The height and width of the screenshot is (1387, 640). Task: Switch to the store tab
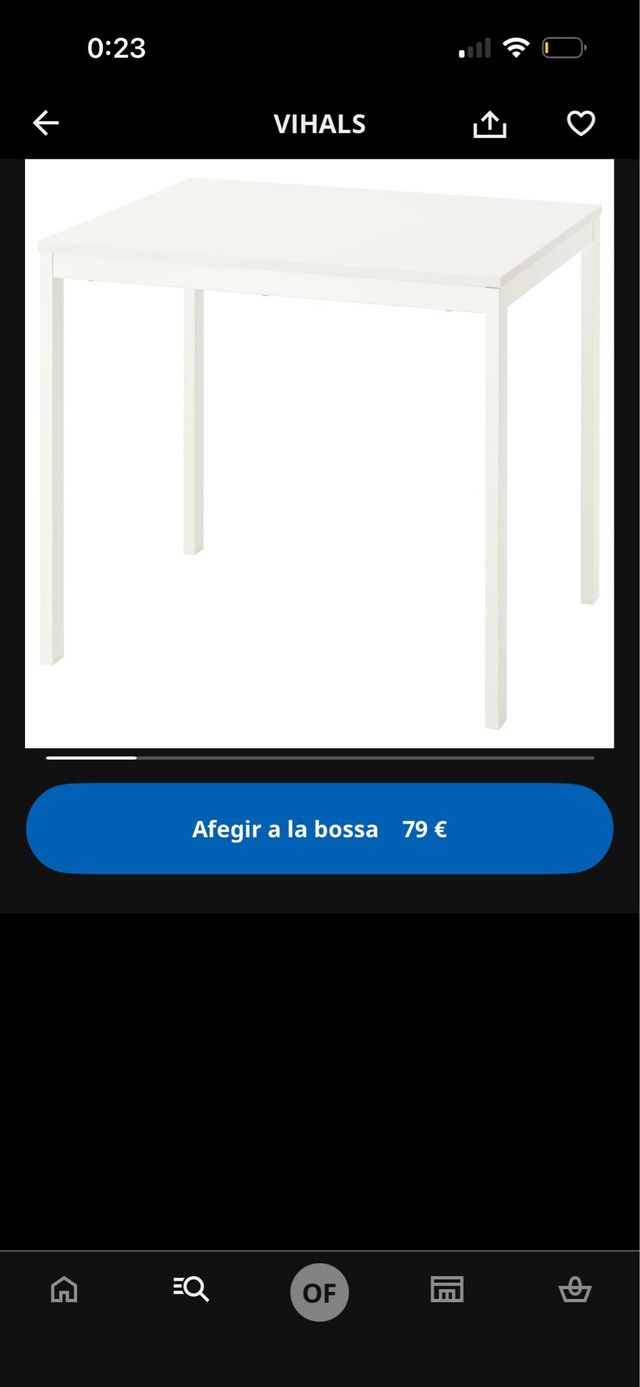click(447, 1290)
